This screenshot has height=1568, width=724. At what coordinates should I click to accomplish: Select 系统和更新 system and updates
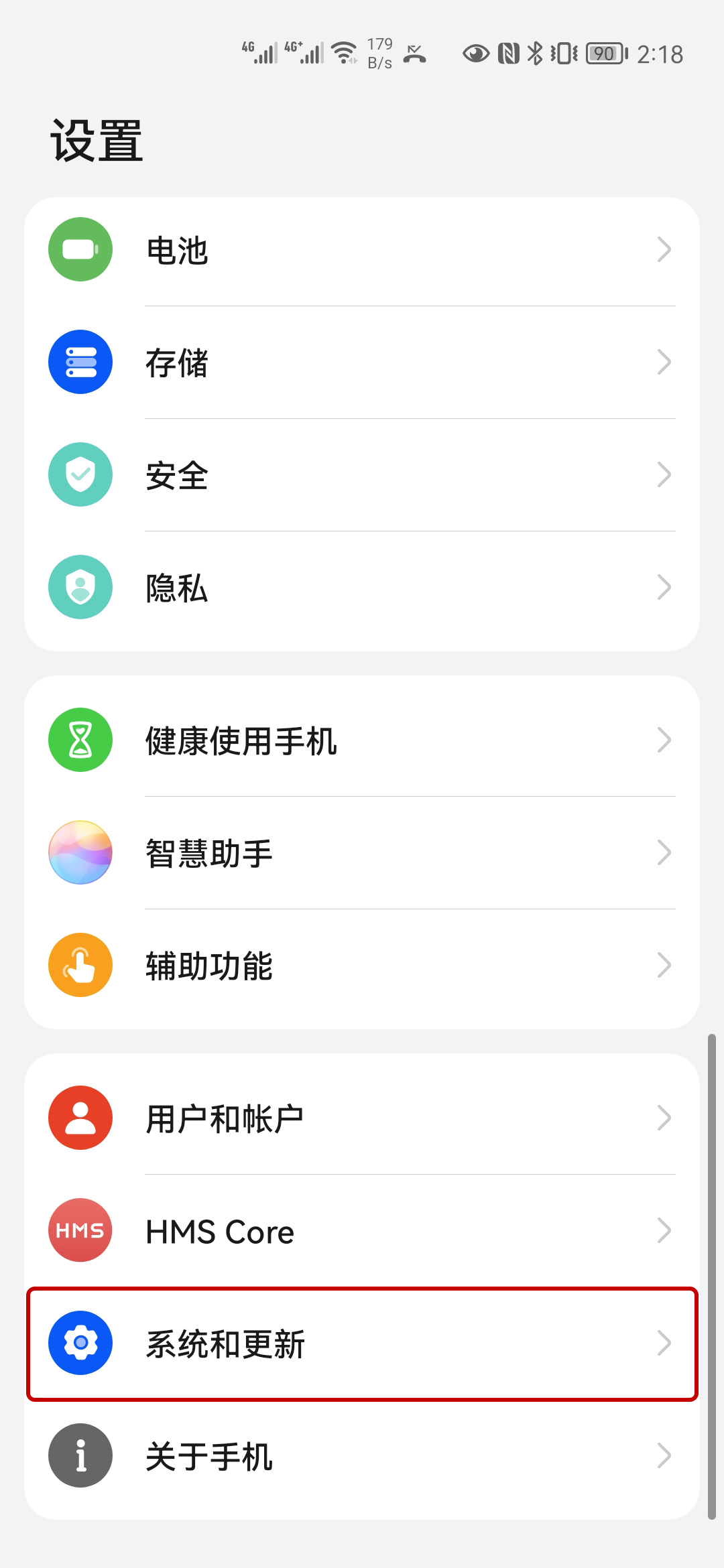tap(362, 1344)
